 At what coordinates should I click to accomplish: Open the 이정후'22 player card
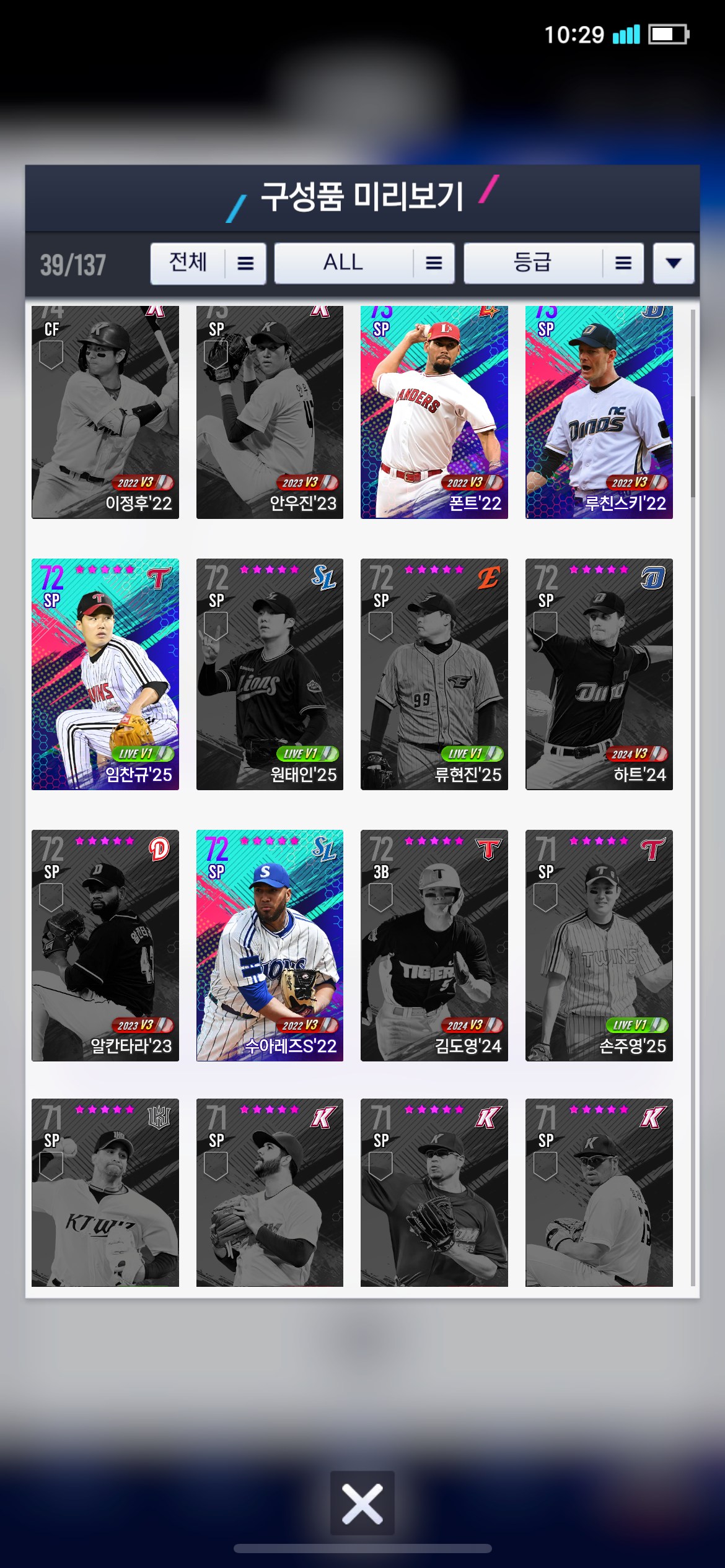(x=105, y=412)
